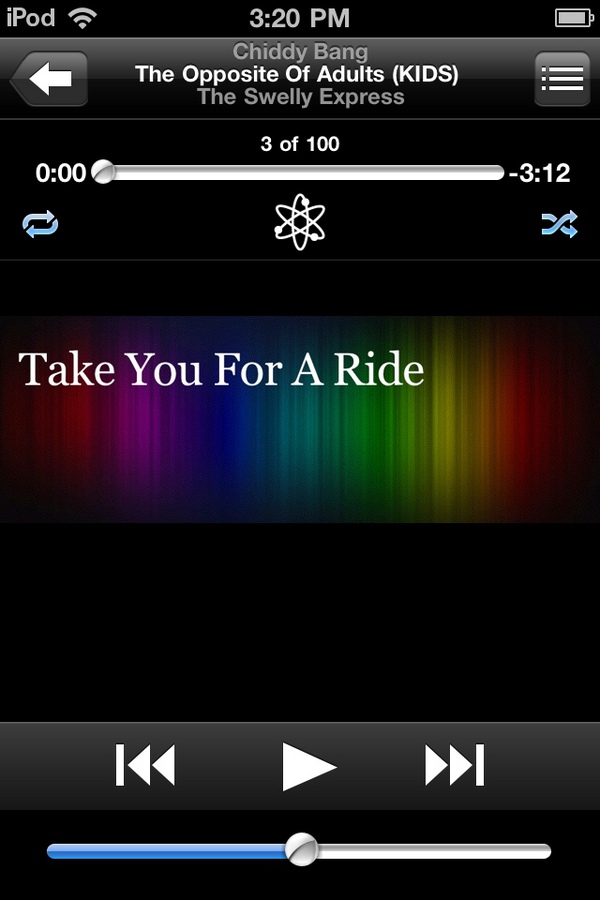Tap the Genius atom icon
Viewport: 600px width, 900px height.
coord(300,221)
